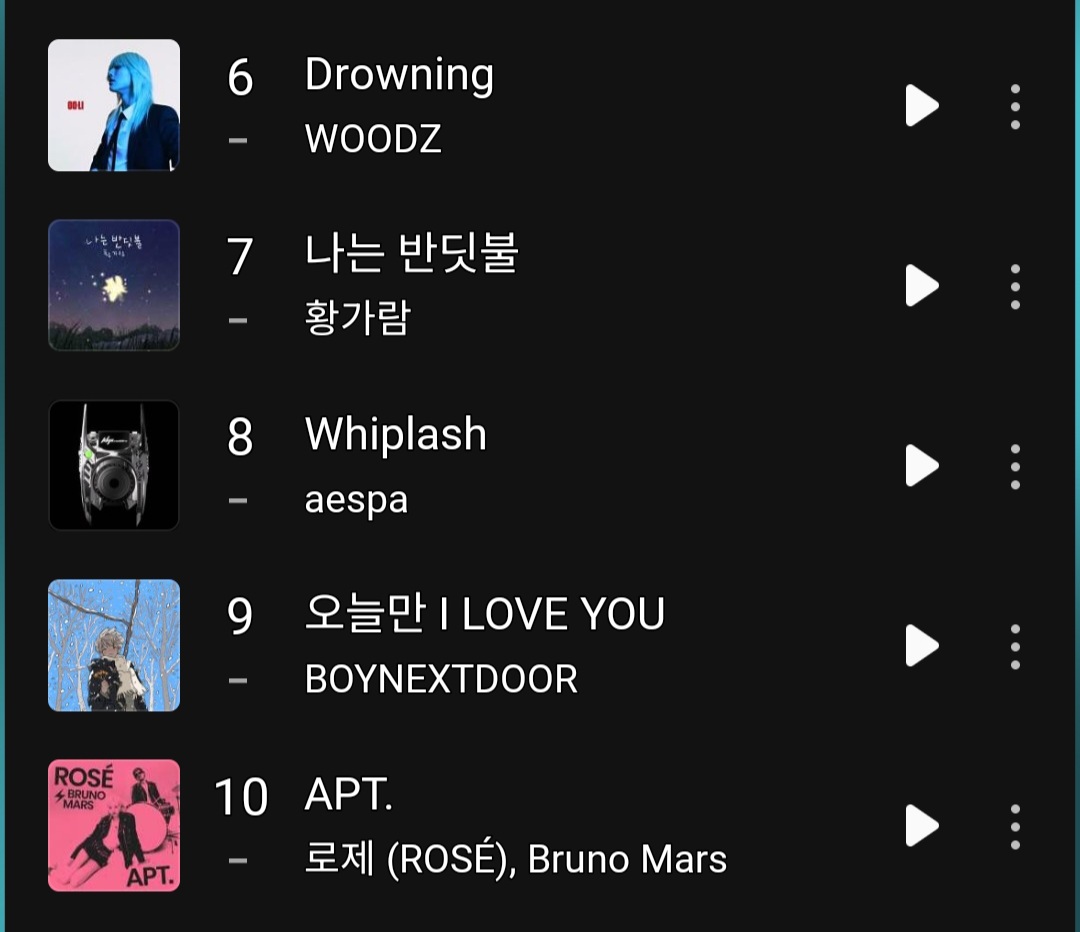The height and width of the screenshot is (932, 1080).
Task: Open more options for 오늘만 I LOVE YOU
Action: point(1015,646)
